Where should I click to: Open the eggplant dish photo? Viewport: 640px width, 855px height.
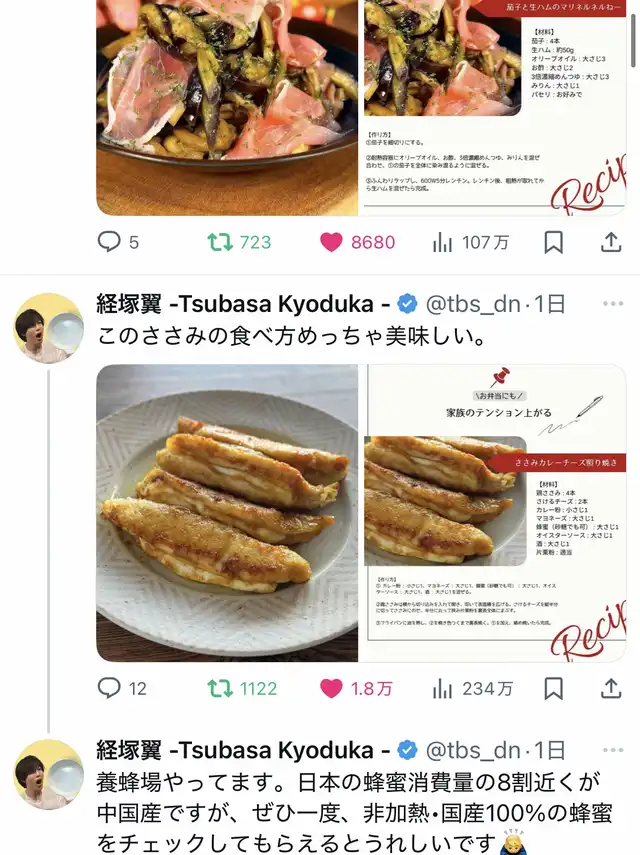(227, 107)
